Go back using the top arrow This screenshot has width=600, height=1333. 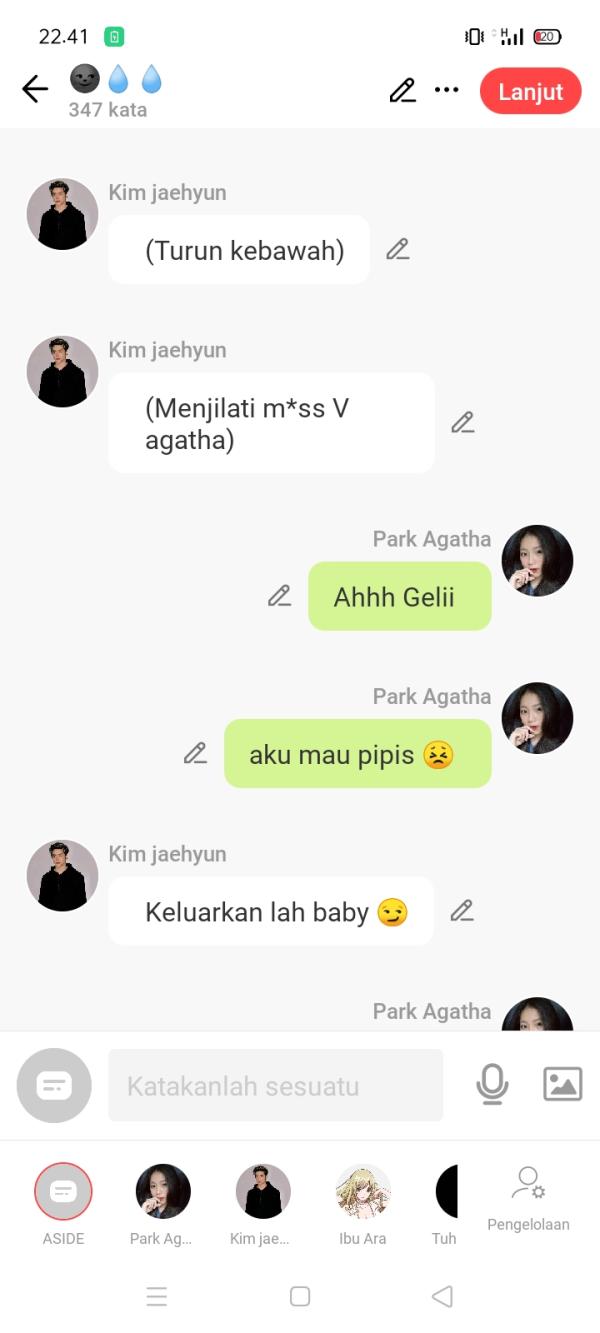[35, 90]
